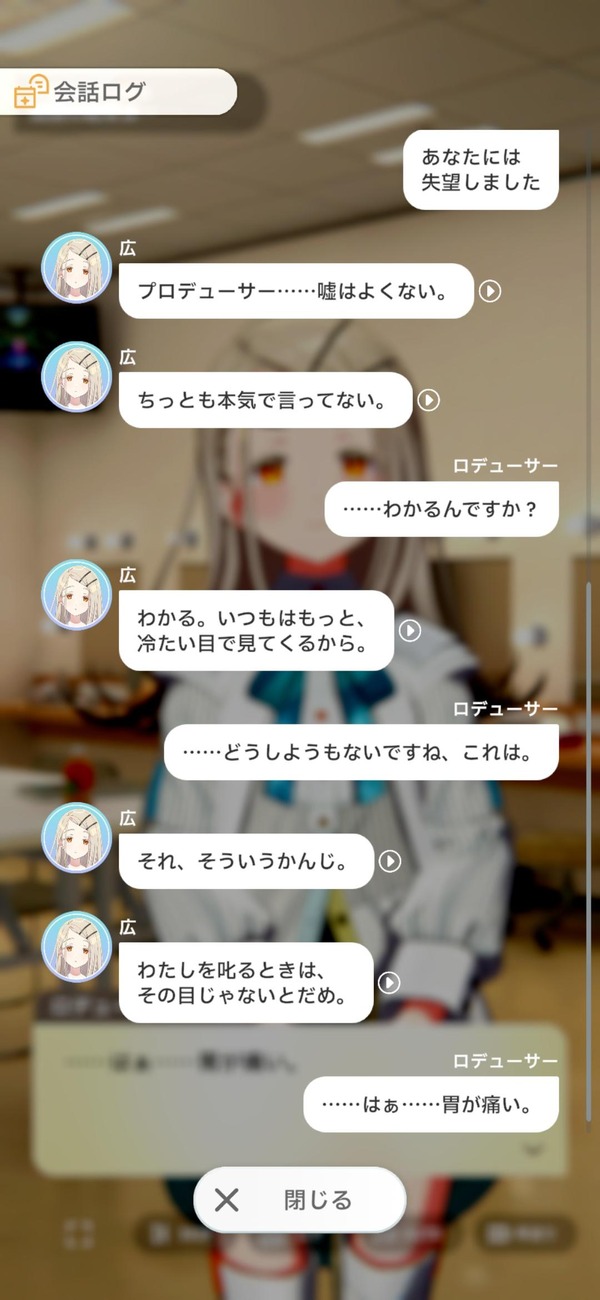Play voice line その目じゃないとだめ。
600x1300 pixels.
click(389, 983)
